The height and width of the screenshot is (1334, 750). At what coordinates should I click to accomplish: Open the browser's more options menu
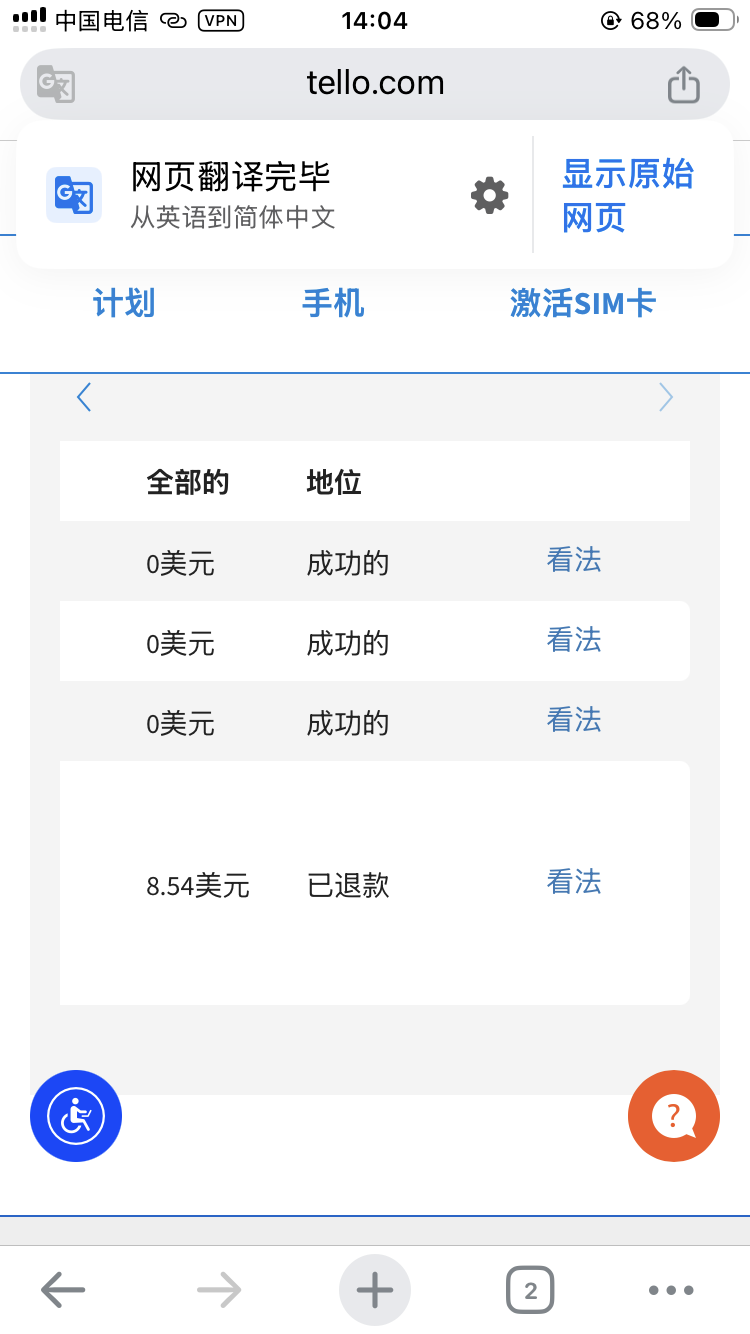click(x=671, y=1291)
